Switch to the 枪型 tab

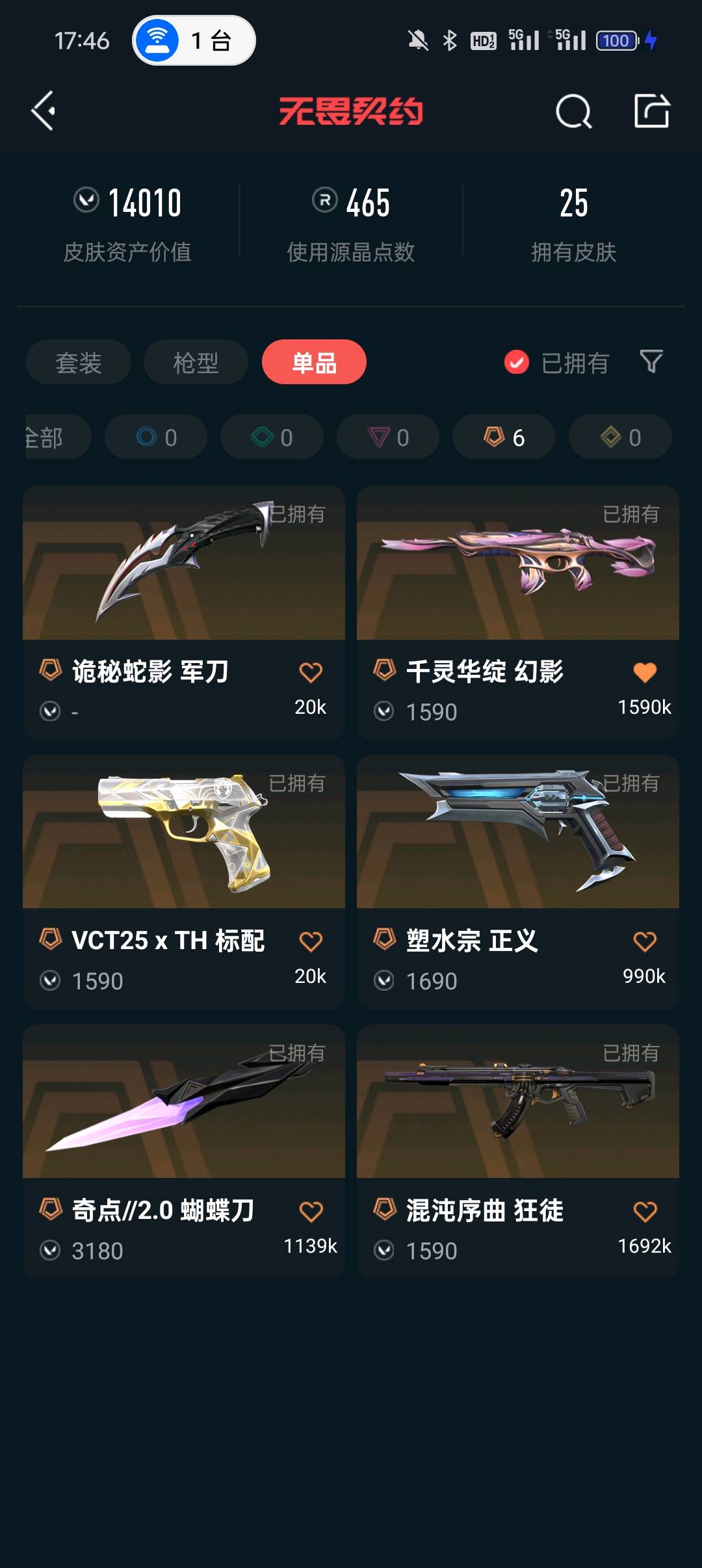[196, 362]
